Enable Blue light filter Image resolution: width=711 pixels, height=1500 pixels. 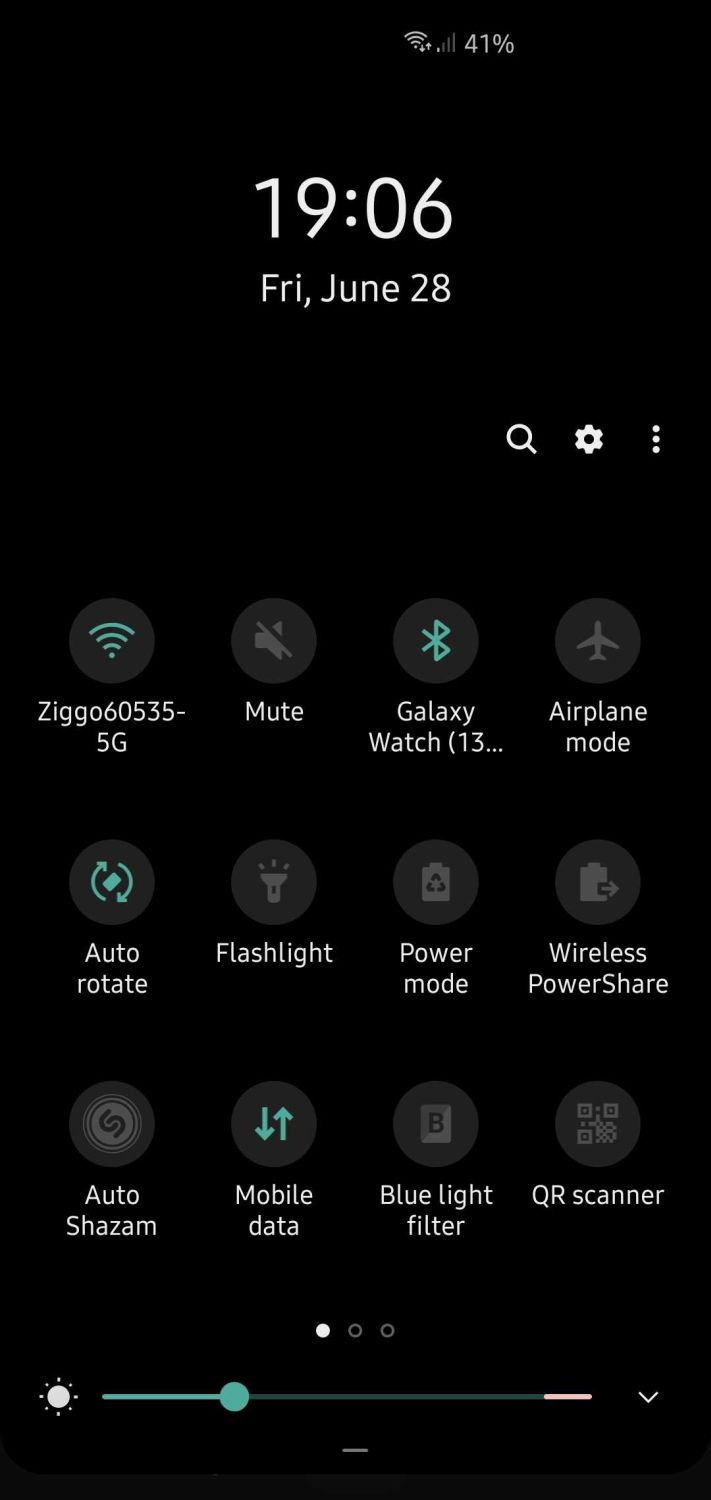[x=436, y=1124]
